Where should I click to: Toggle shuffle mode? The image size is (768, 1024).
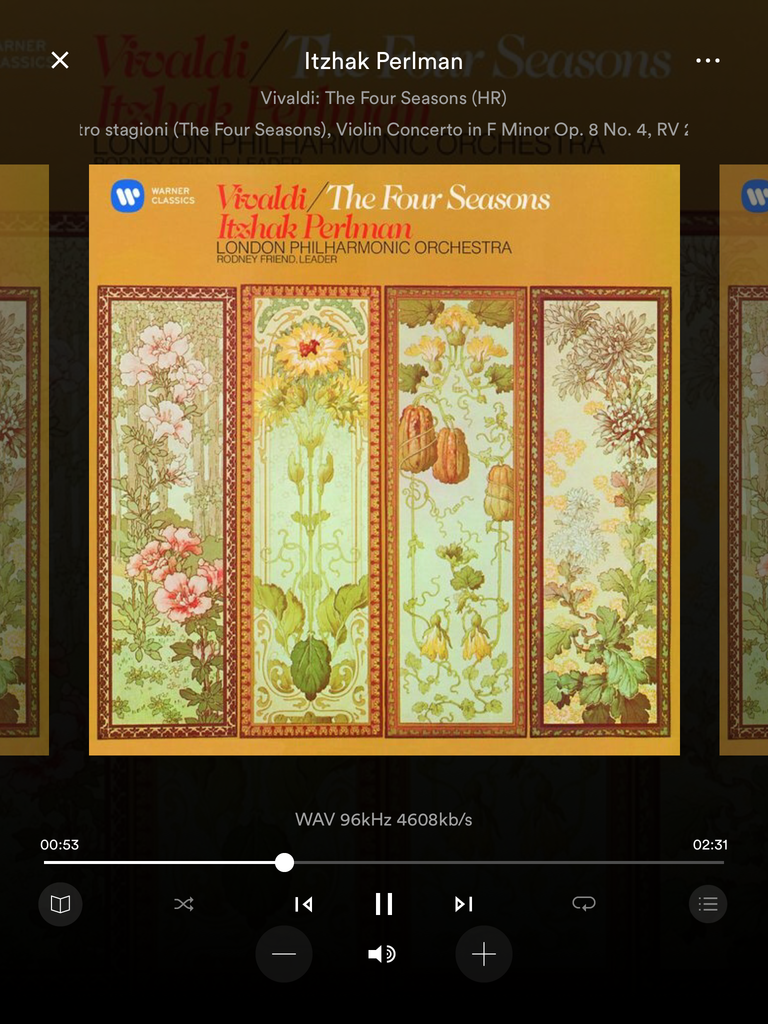click(184, 904)
